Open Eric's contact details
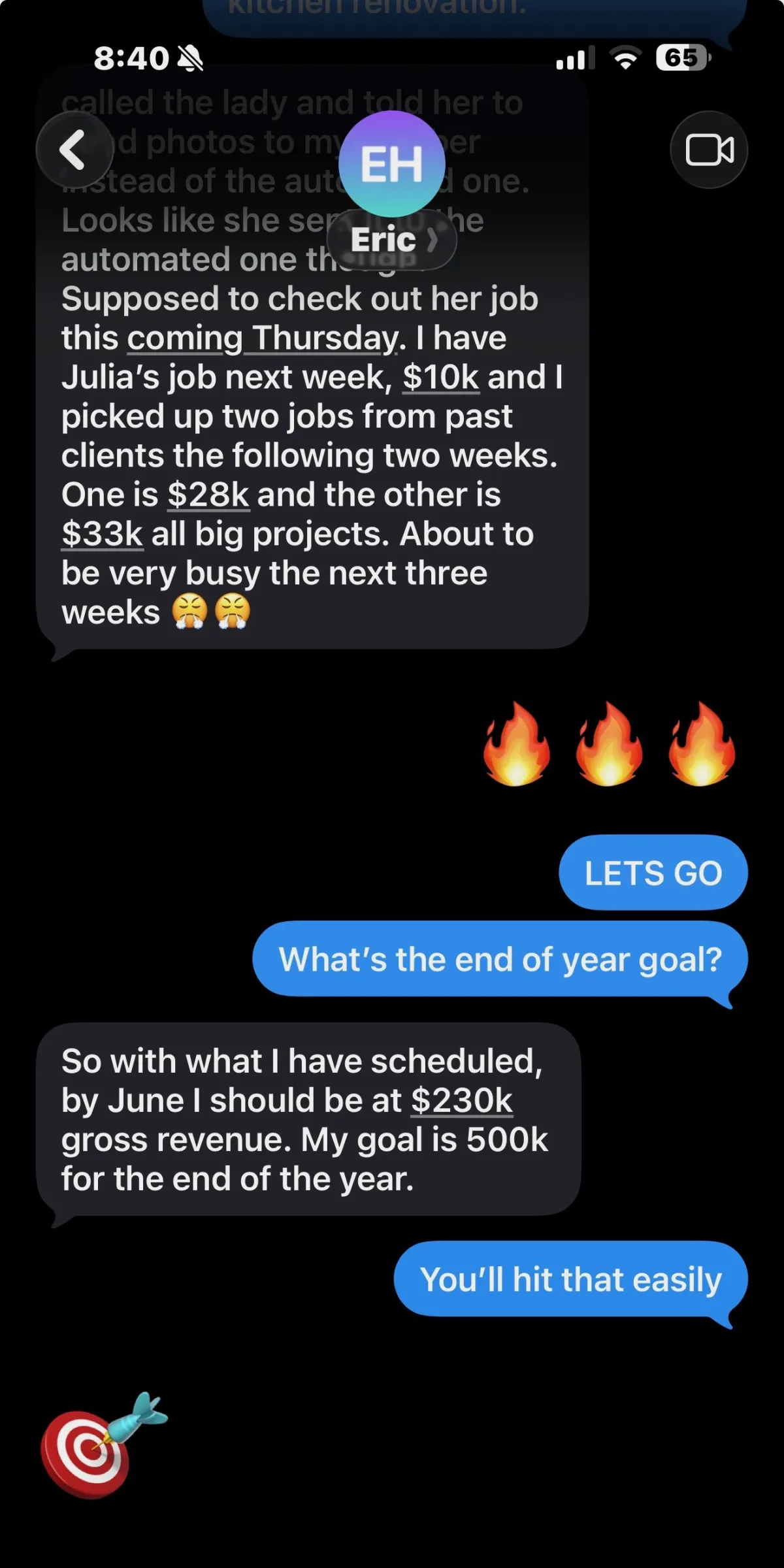This screenshot has height=1568, width=784. pyautogui.click(x=392, y=239)
